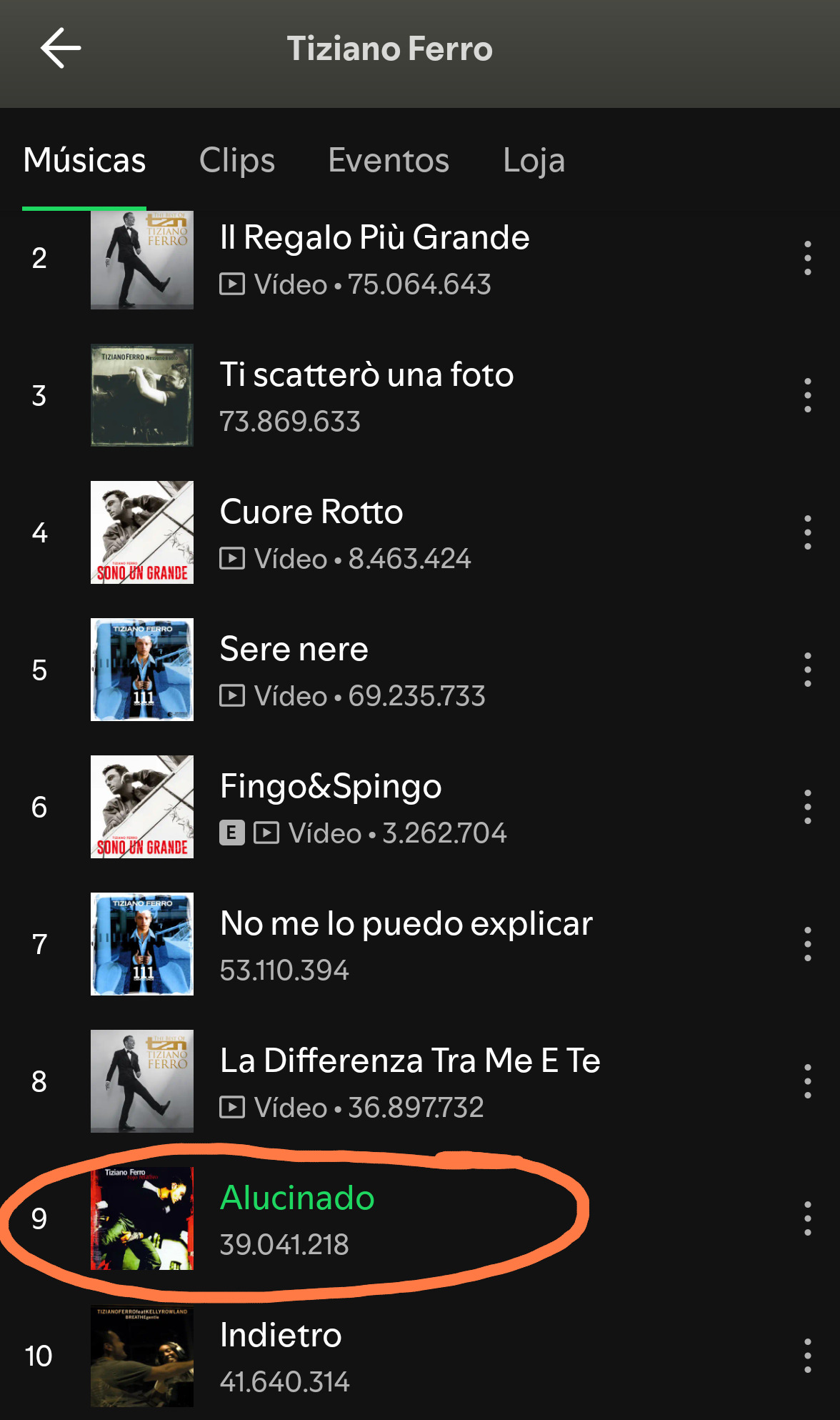Open more options for Fingo&Spingo
This screenshot has height=1420, width=840.
(808, 807)
